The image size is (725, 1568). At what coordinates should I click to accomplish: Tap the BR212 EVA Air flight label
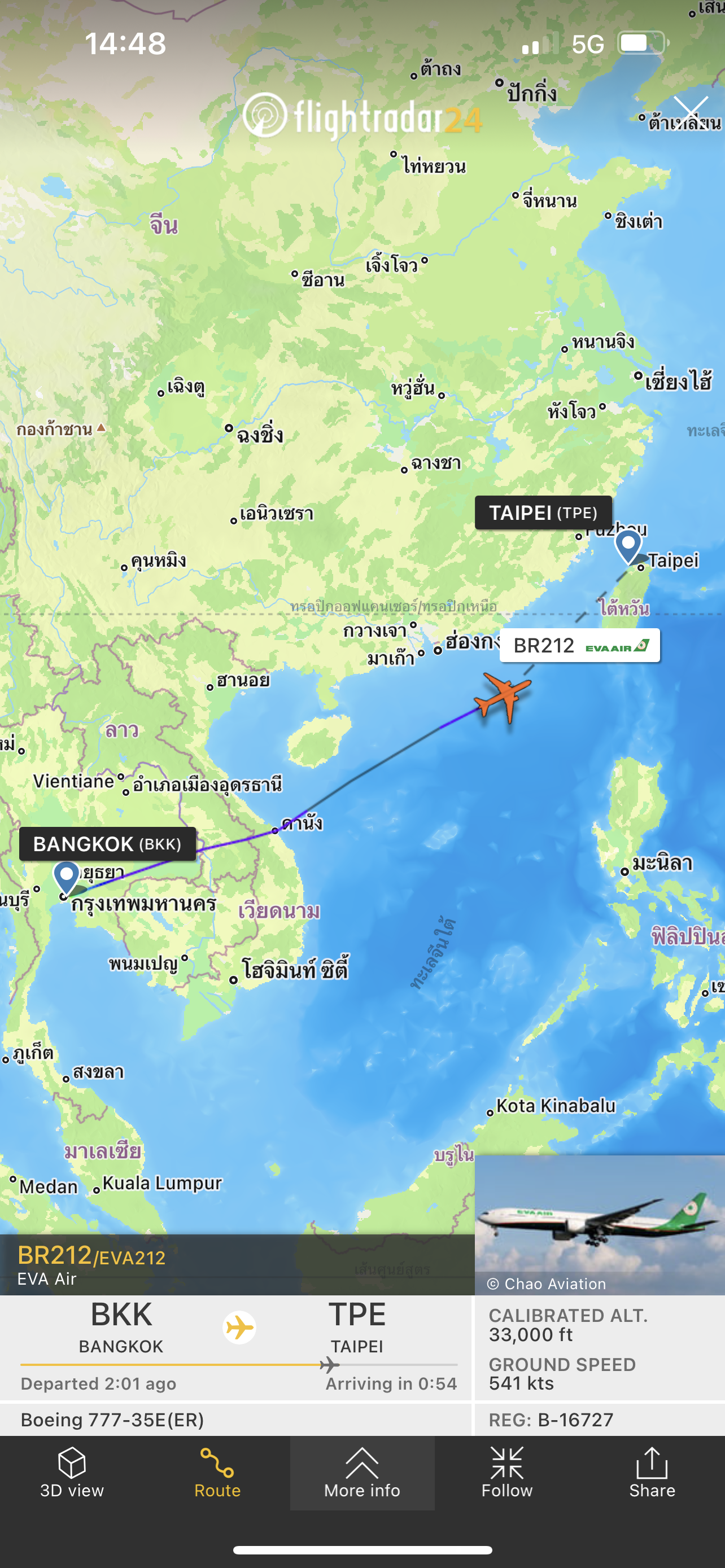click(579, 645)
